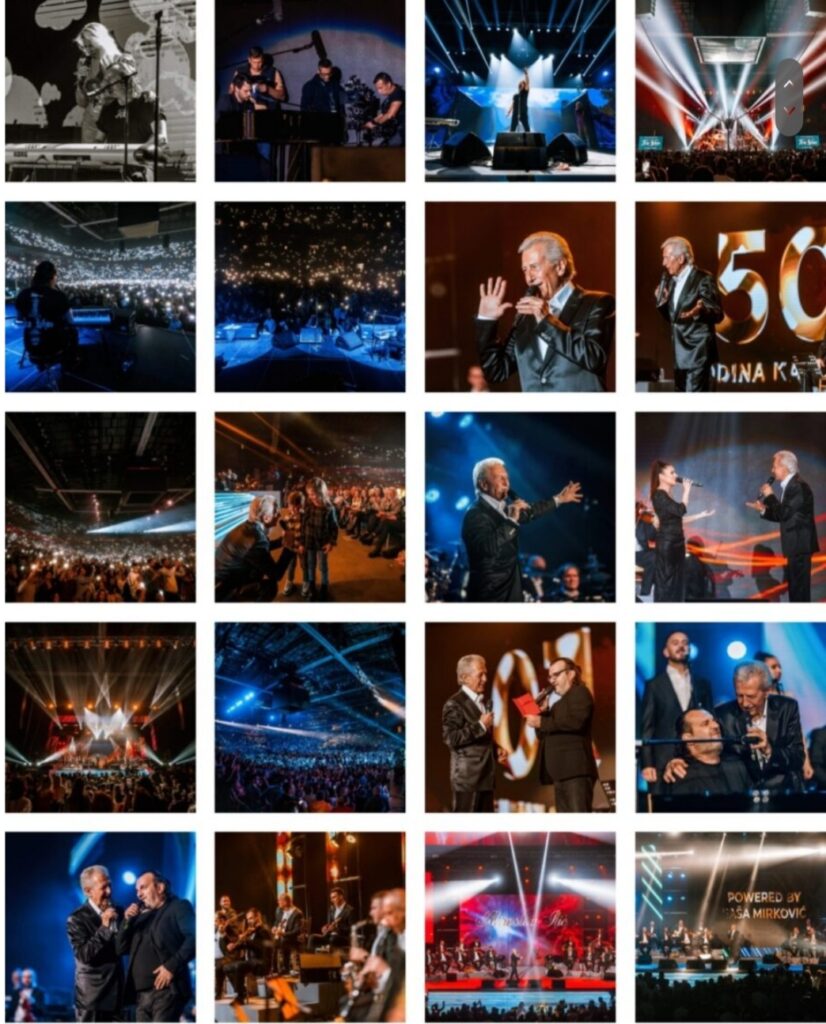View the photo of the singer kneeling by a child
The image size is (826, 1024).
pos(310,507)
